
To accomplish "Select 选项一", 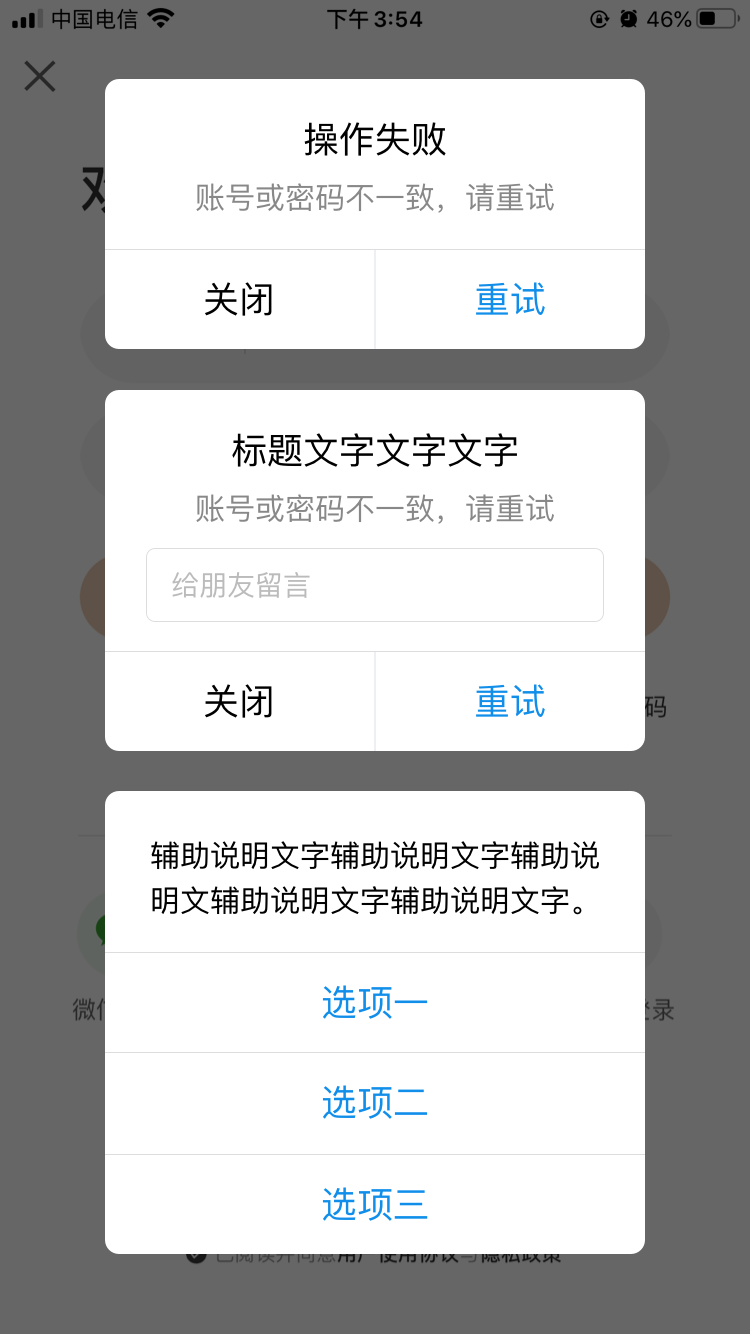I will tap(375, 1002).
